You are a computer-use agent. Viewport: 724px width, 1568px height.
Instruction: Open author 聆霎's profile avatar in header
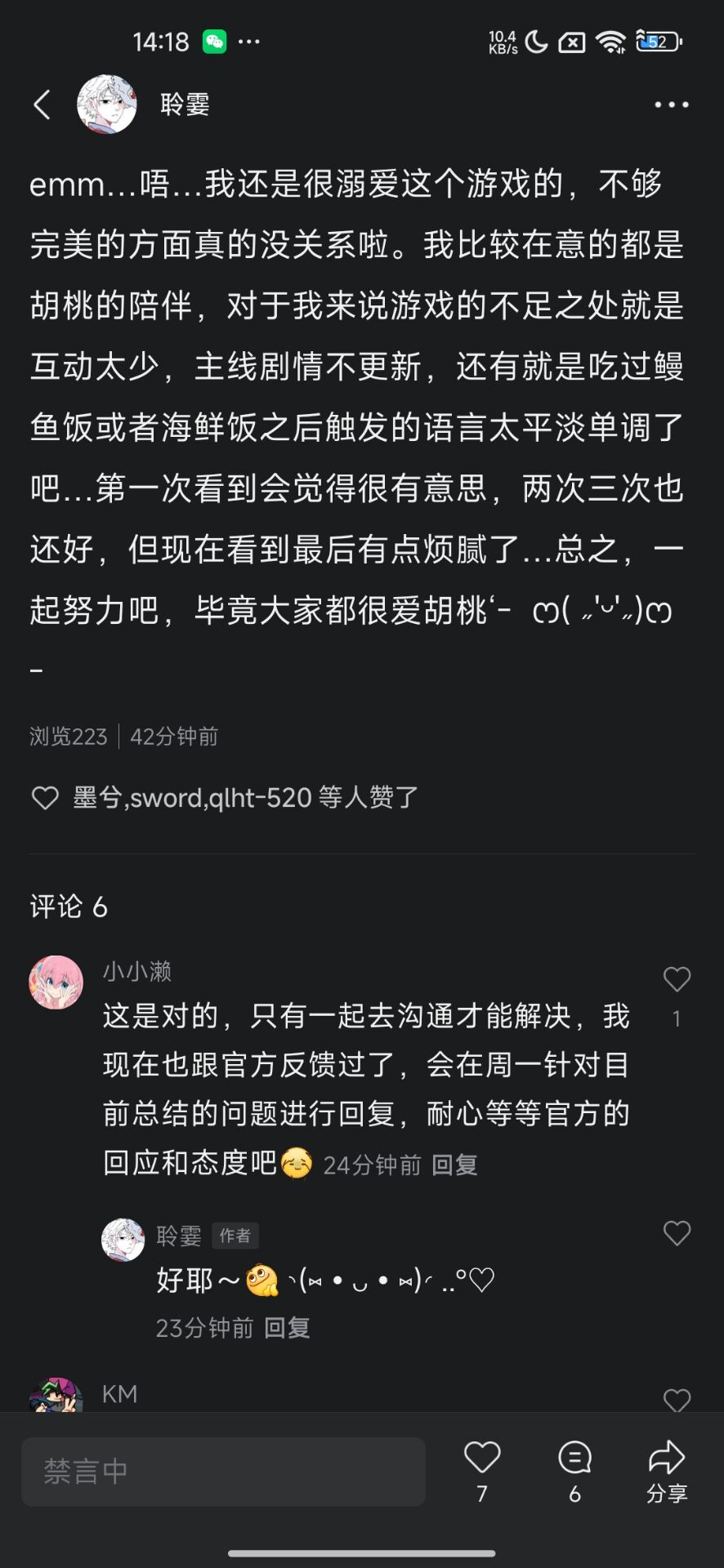tap(106, 105)
